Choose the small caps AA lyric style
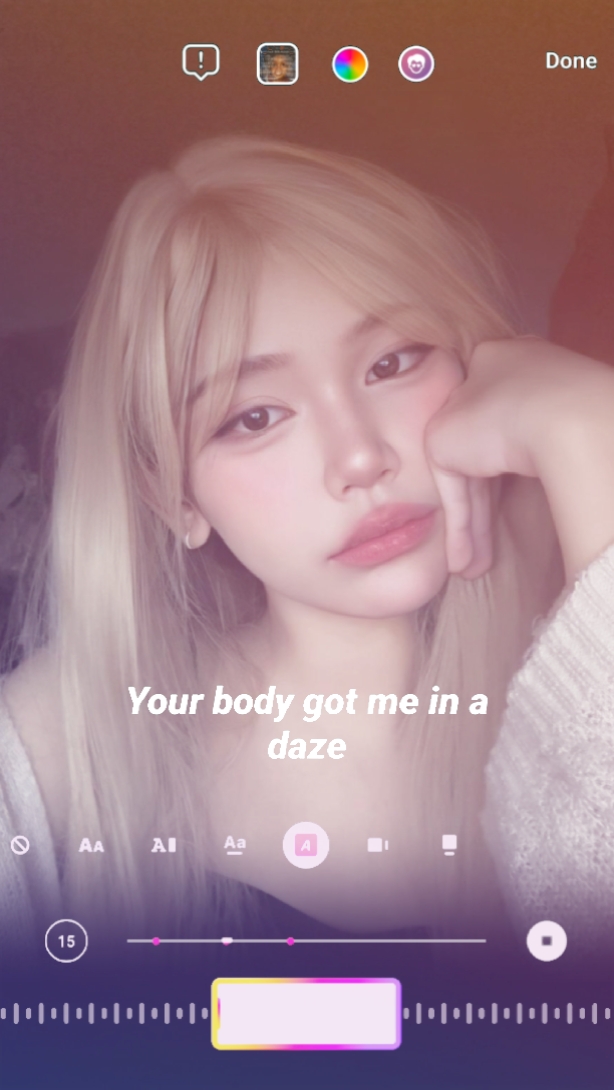The width and height of the screenshot is (614, 1090). click(x=91, y=846)
